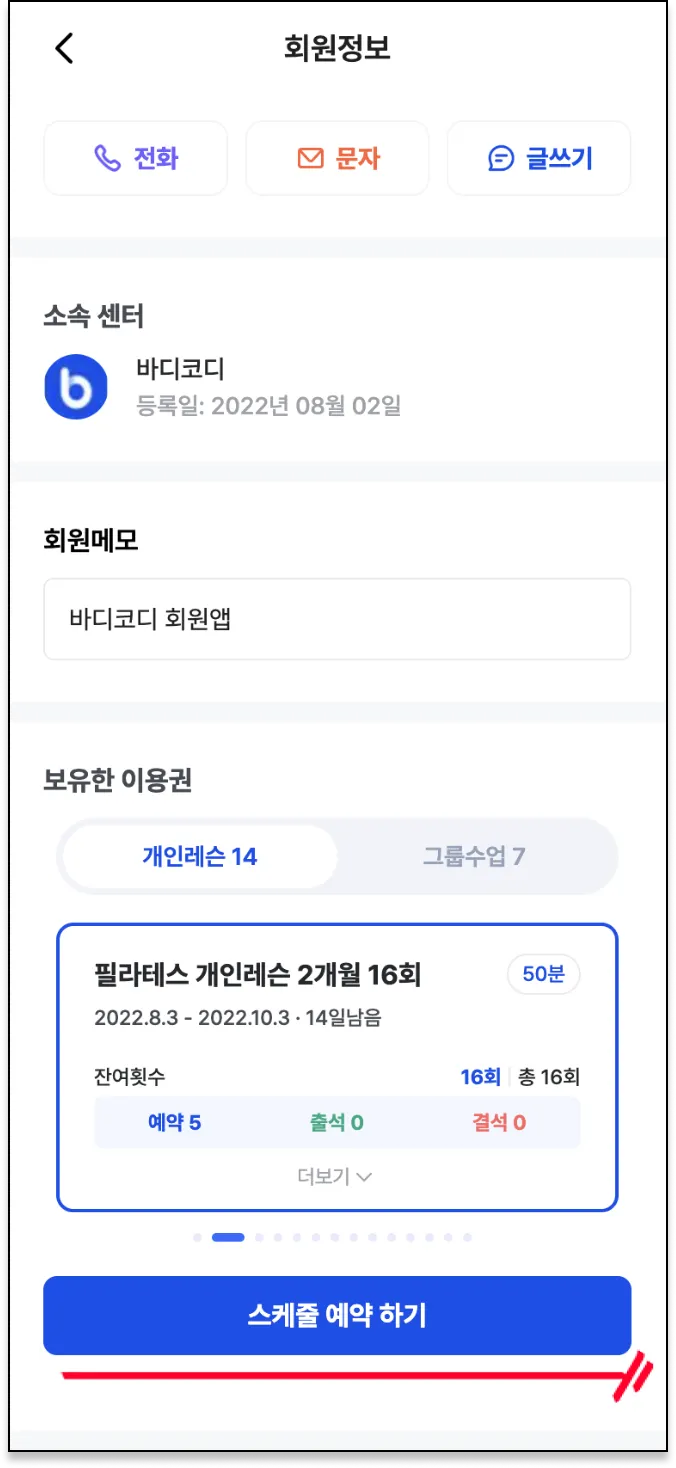The image size is (676, 1468).
Task: Select the 개인레슨 14 tab
Action: tap(200, 857)
